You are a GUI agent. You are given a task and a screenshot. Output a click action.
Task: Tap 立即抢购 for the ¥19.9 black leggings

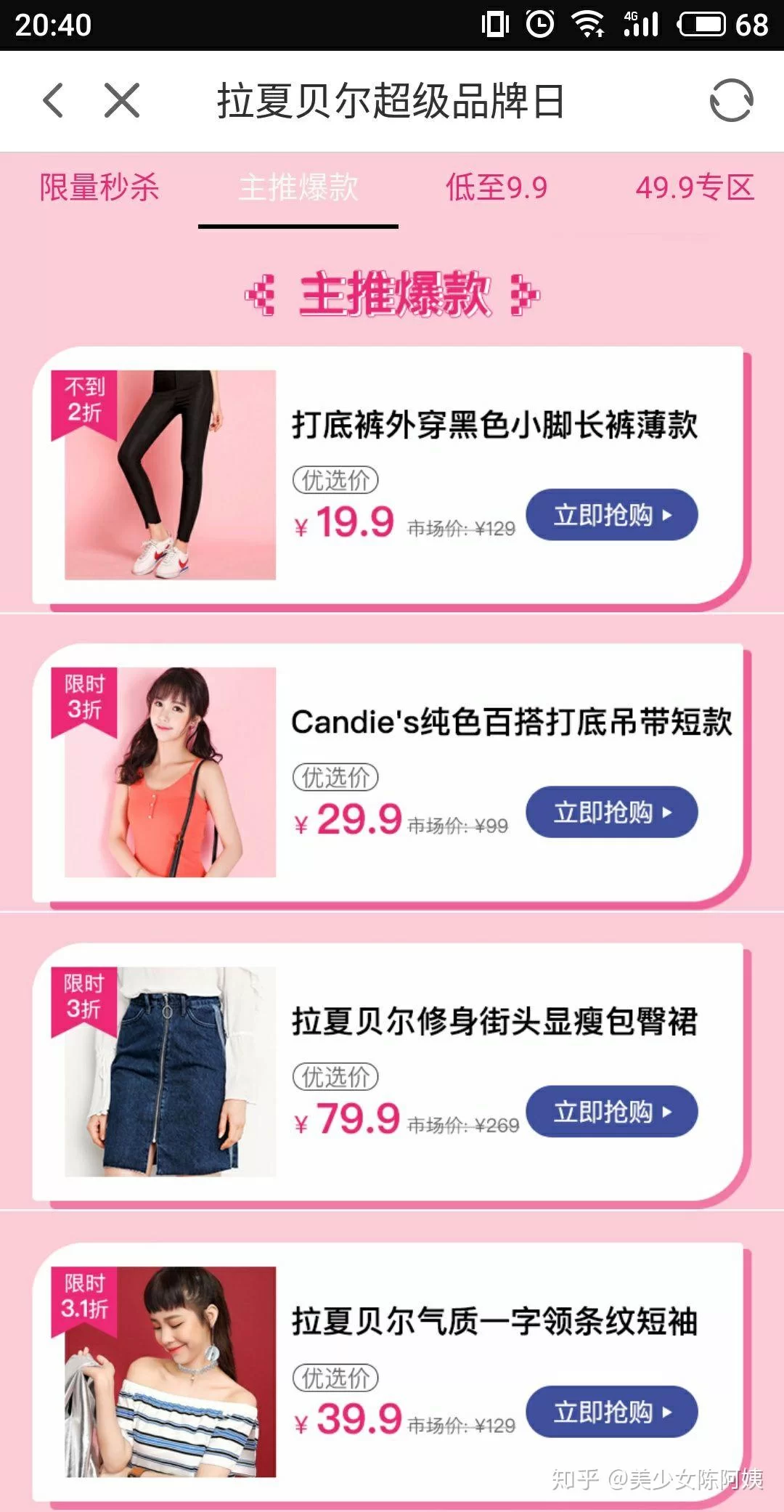[x=611, y=515]
